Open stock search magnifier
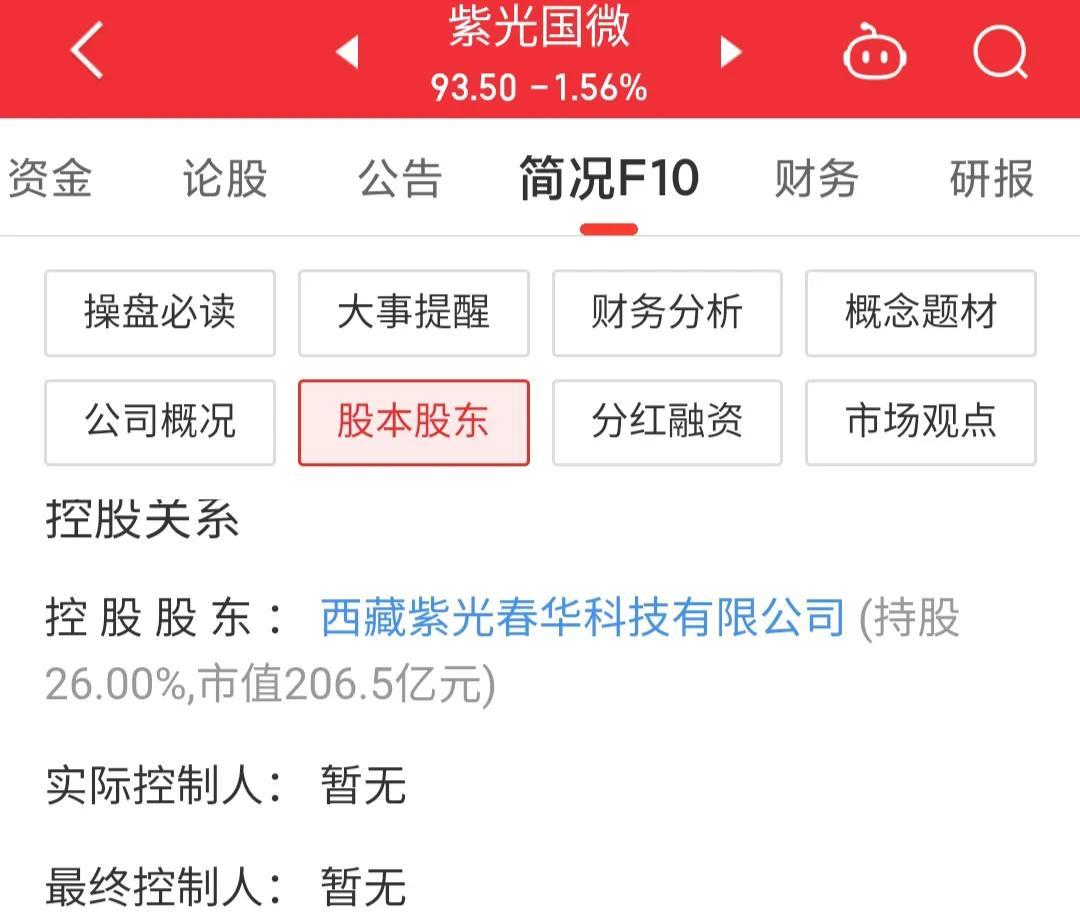Screen dimensions: 1080x912 coord(1000,51)
